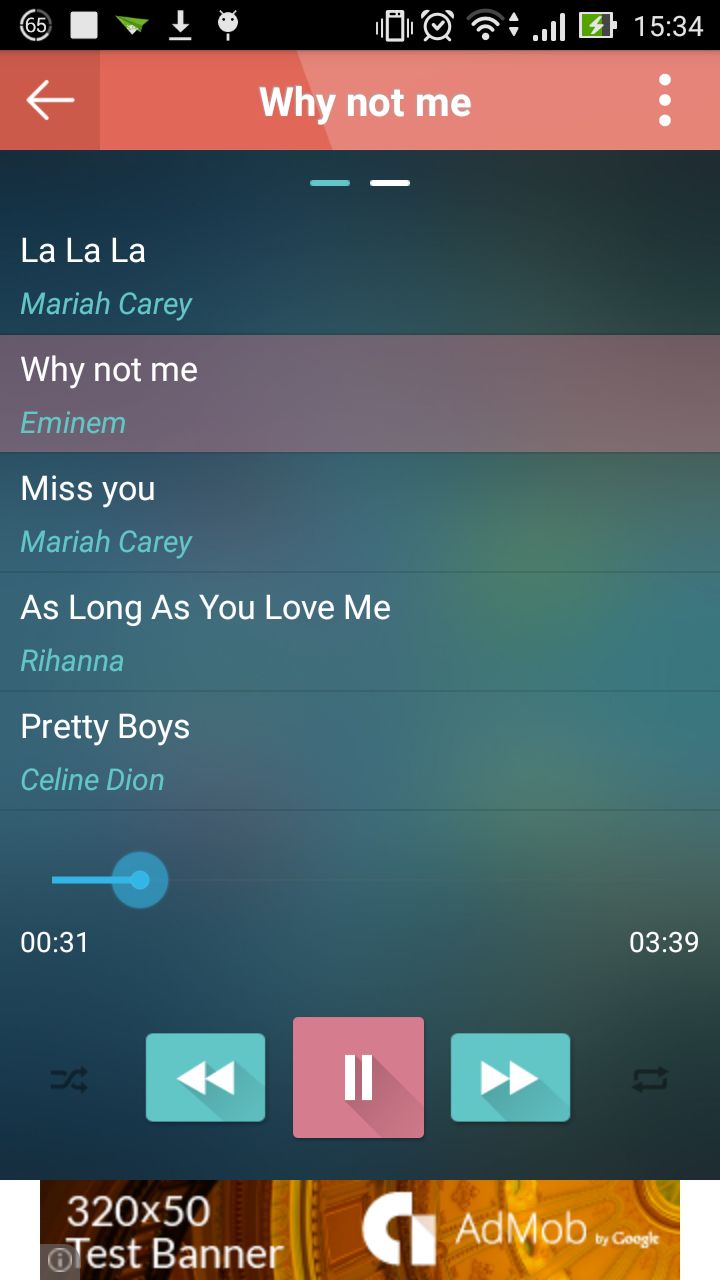Play Miss you by Mariah Carey
The width and height of the screenshot is (720, 1280).
point(360,513)
